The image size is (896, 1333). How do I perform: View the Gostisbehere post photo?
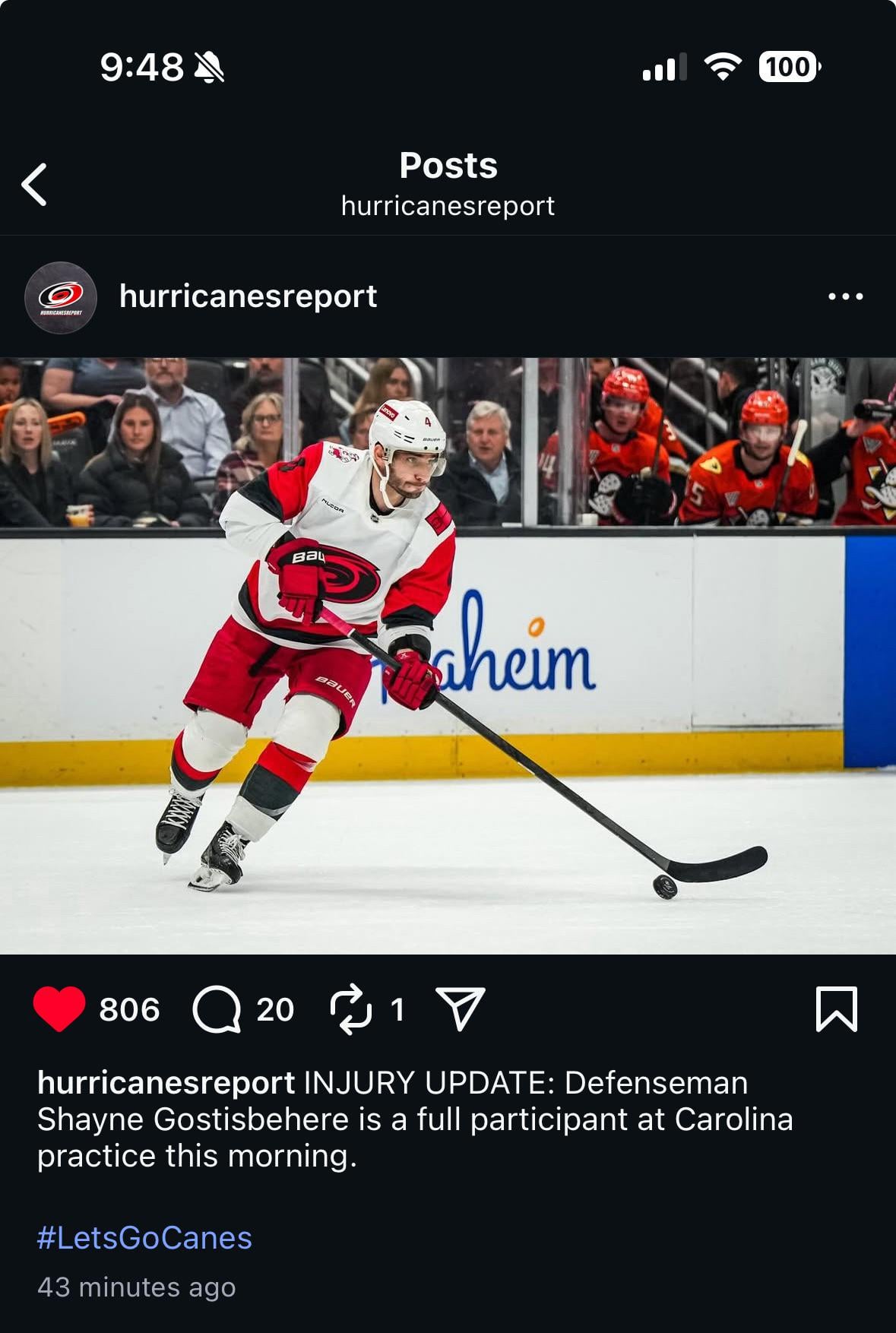(x=448, y=655)
